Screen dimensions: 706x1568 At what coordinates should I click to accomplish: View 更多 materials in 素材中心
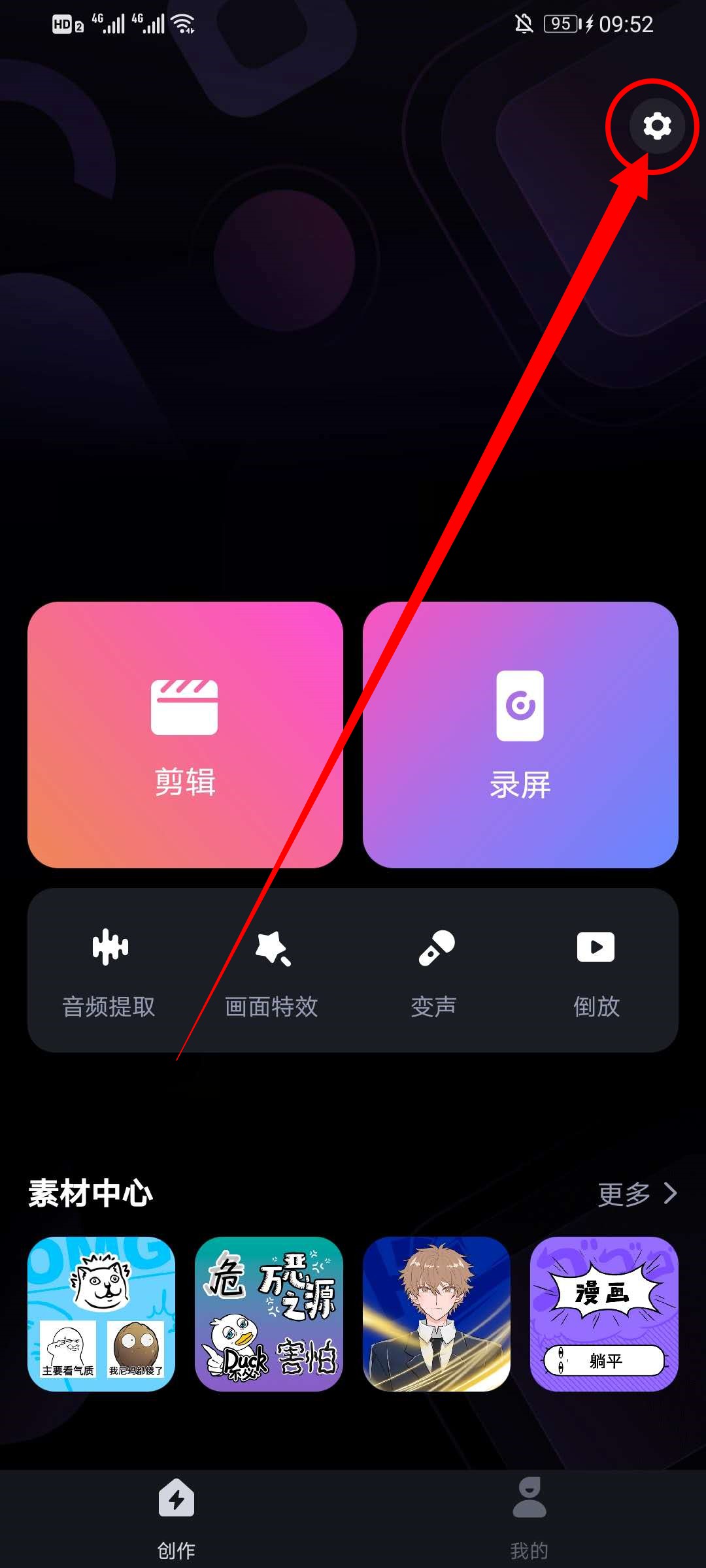(637, 1194)
